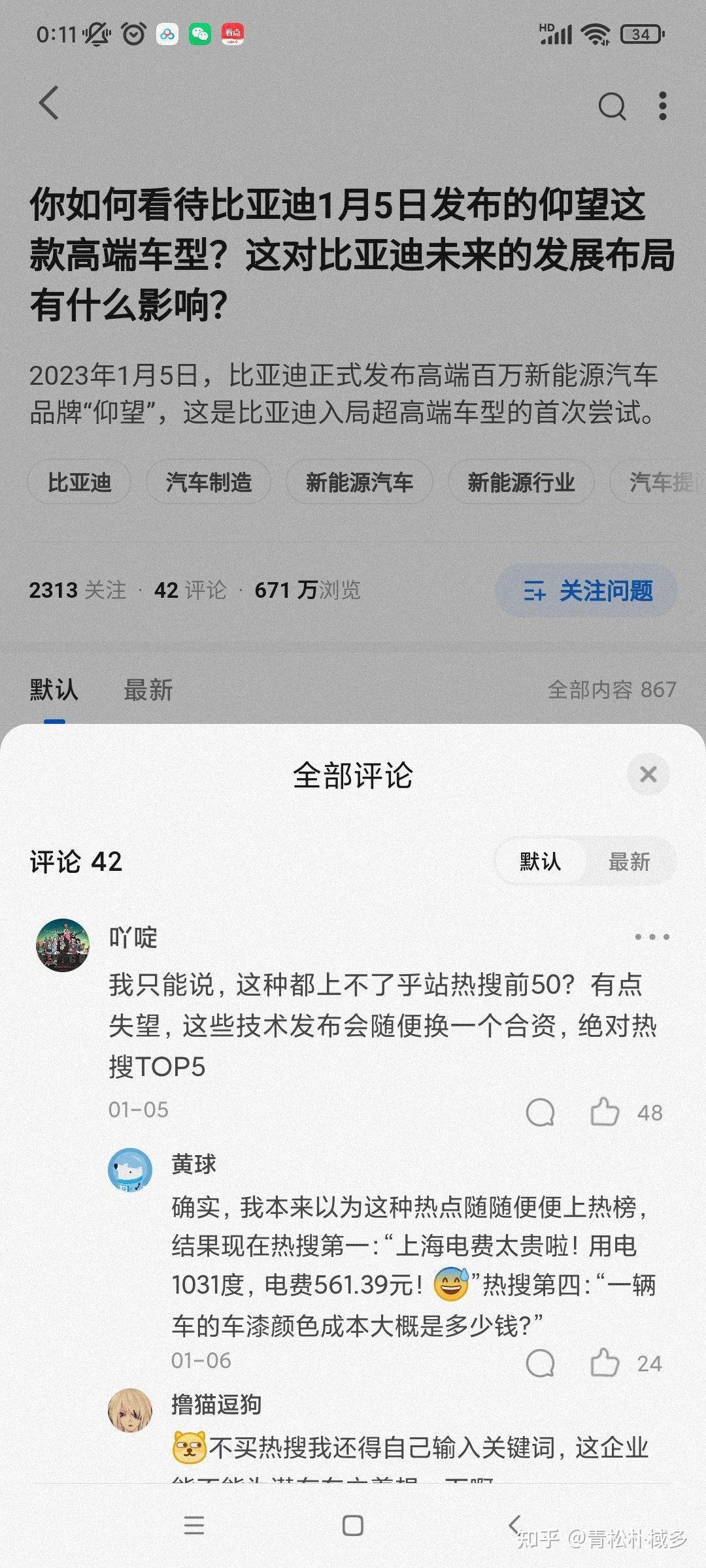Go back with the top-left arrow
This screenshot has height=1568, width=706.
(49, 103)
